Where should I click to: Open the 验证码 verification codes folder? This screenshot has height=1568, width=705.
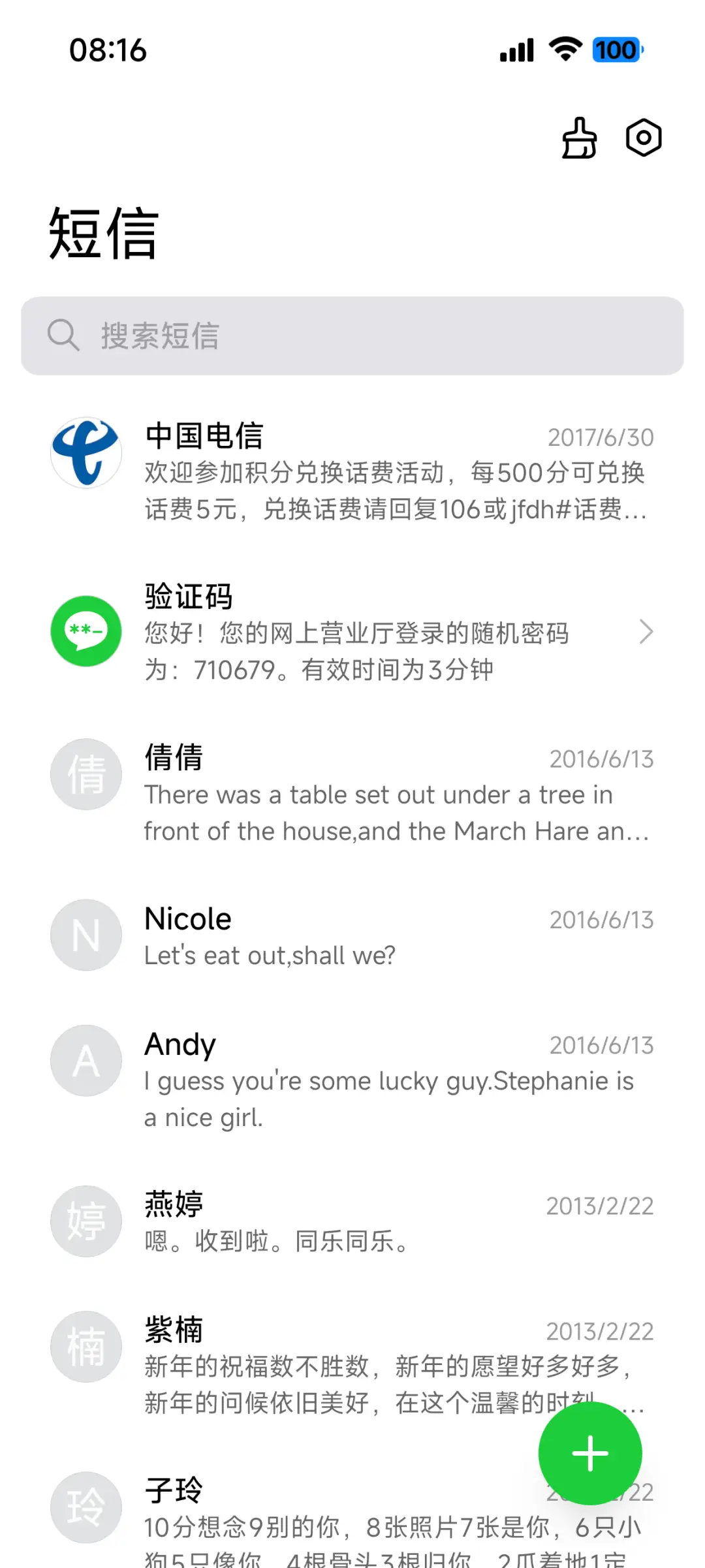click(x=352, y=632)
